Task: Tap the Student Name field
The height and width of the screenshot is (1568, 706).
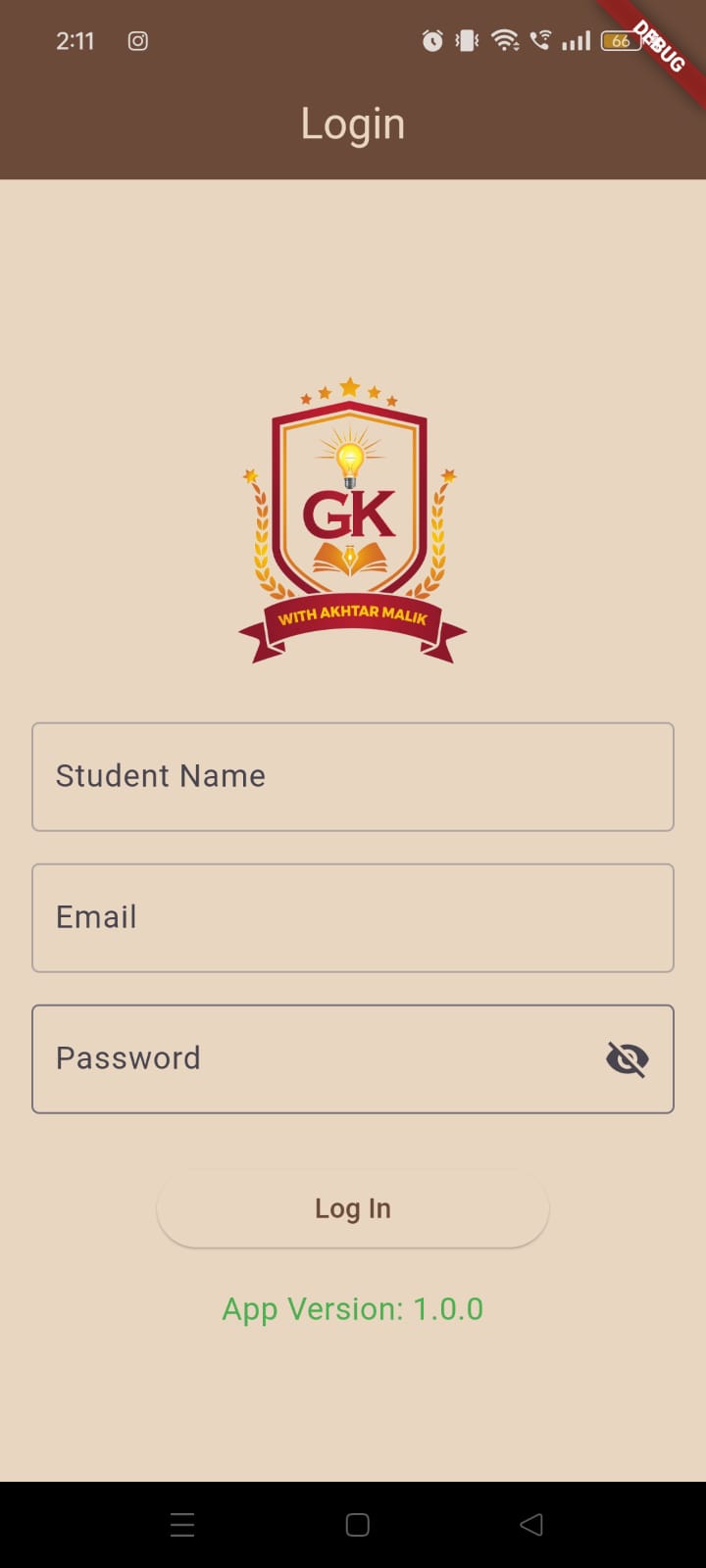Action: click(x=353, y=777)
